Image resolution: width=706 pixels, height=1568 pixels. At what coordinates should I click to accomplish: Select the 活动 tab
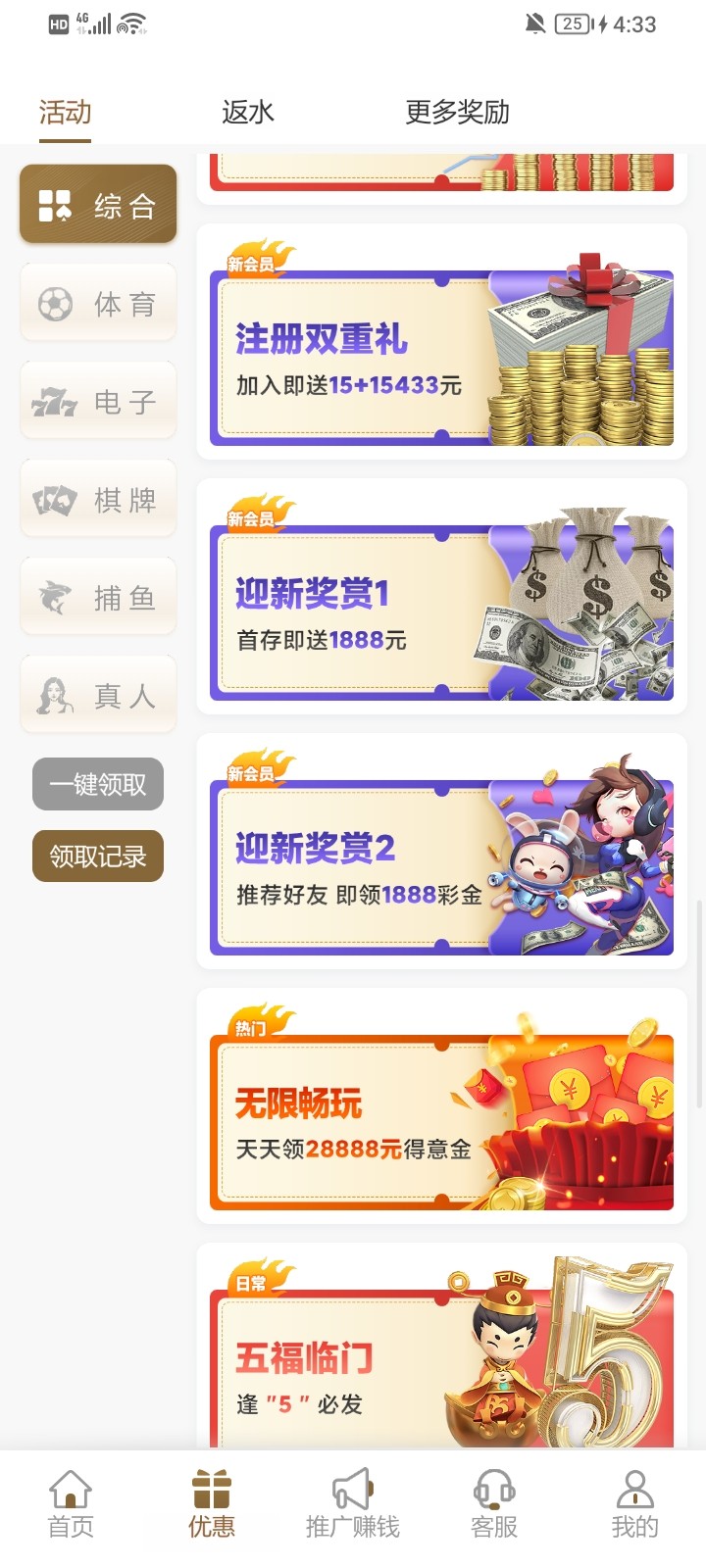(x=65, y=113)
